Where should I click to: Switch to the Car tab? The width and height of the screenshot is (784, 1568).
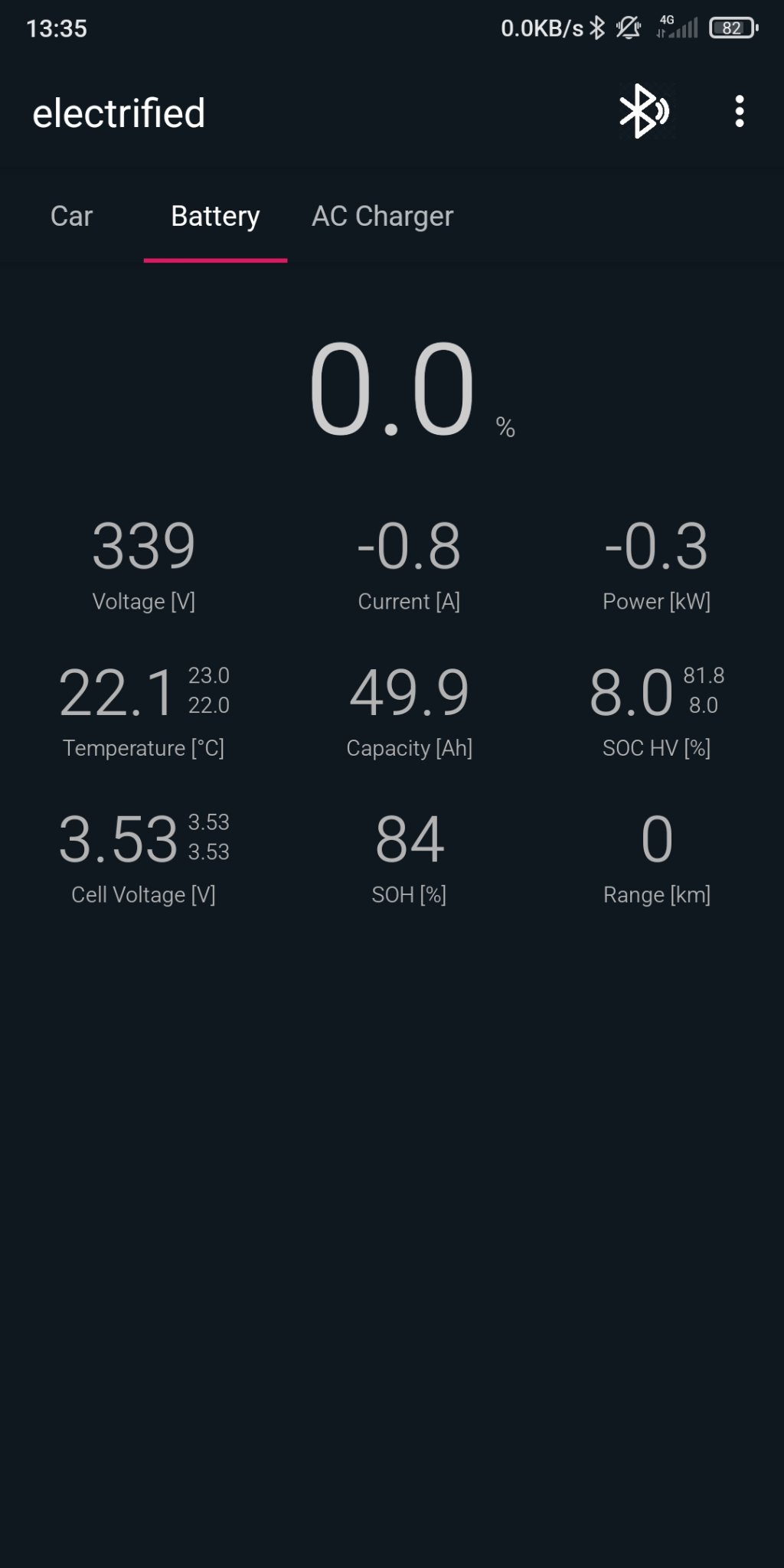pos(71,217)
